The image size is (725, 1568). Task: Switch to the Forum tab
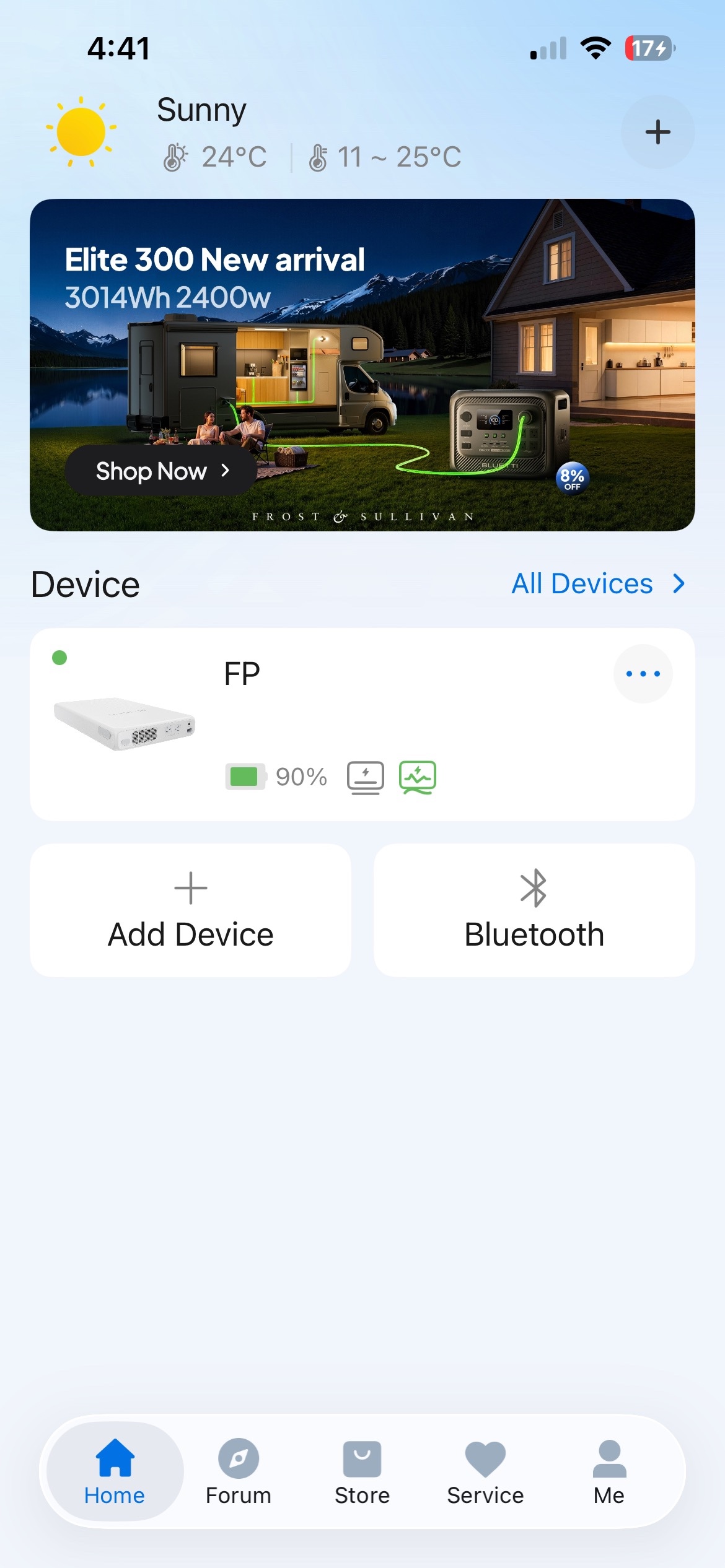tap(239, 1473)
